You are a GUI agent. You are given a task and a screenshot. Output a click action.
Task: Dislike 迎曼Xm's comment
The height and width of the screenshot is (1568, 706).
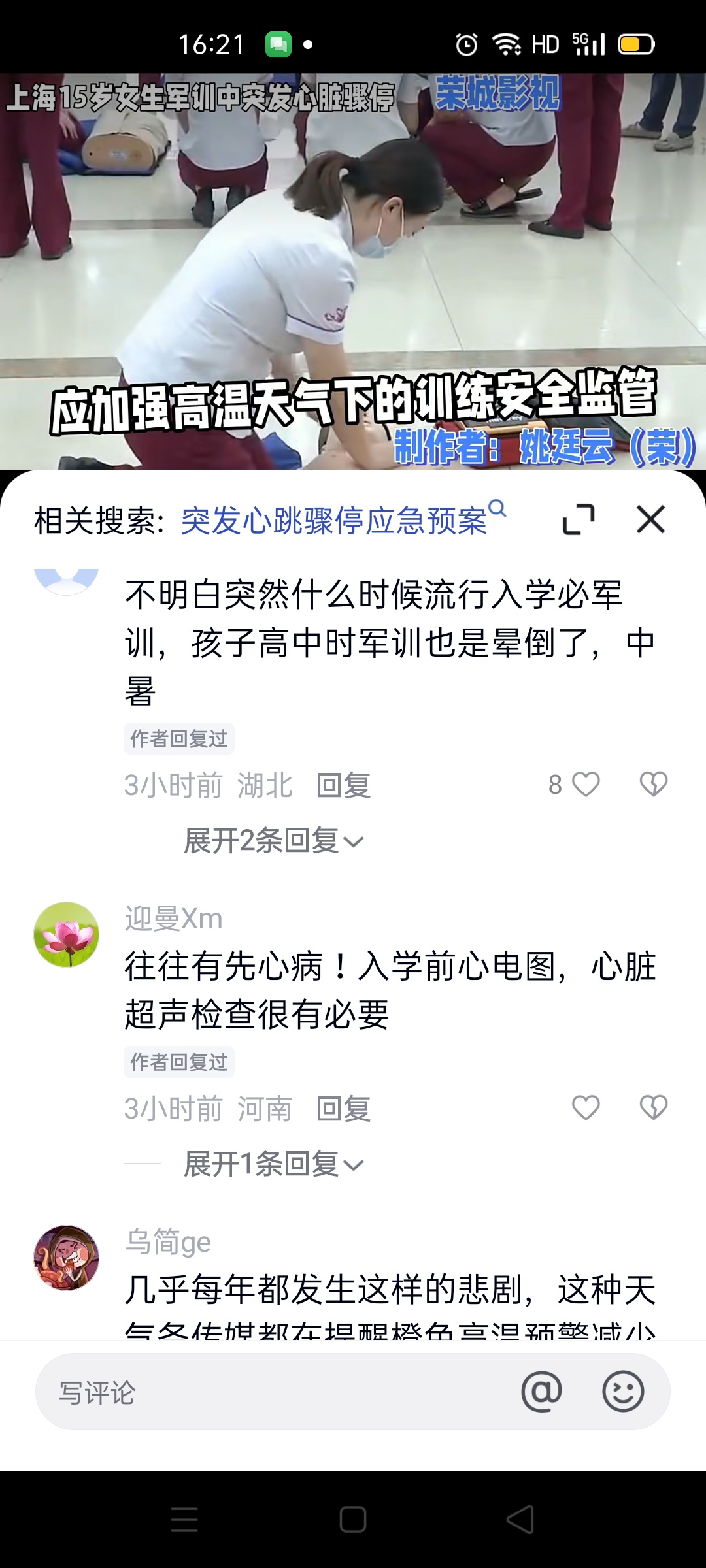click(x=653, y=1108)
